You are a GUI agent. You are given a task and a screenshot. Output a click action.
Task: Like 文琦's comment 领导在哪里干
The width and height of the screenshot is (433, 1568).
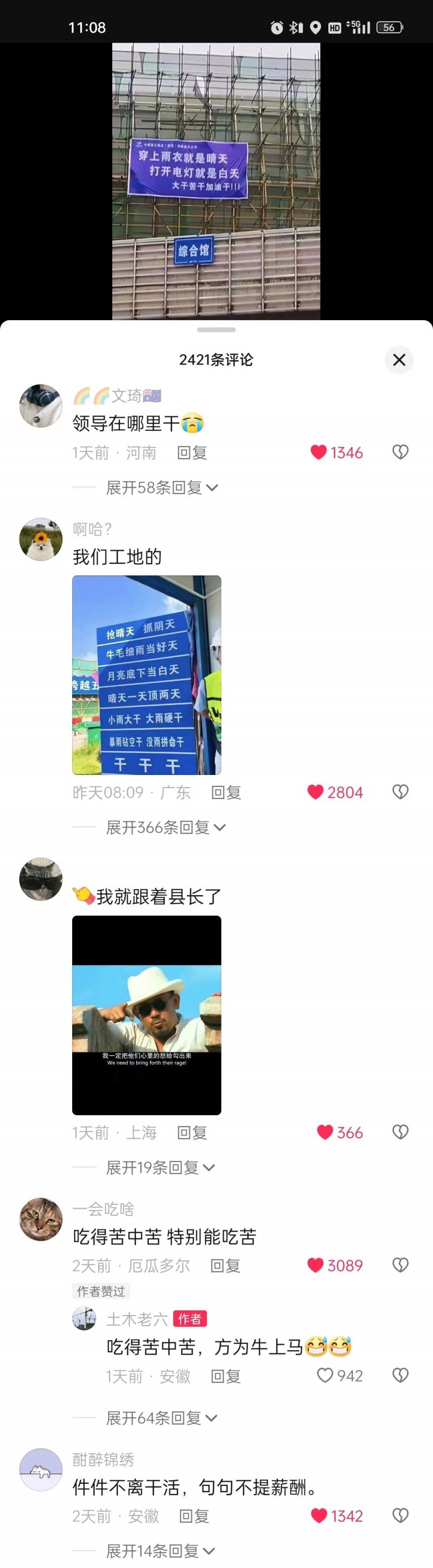pyautogui.click(x=319, y=452)
